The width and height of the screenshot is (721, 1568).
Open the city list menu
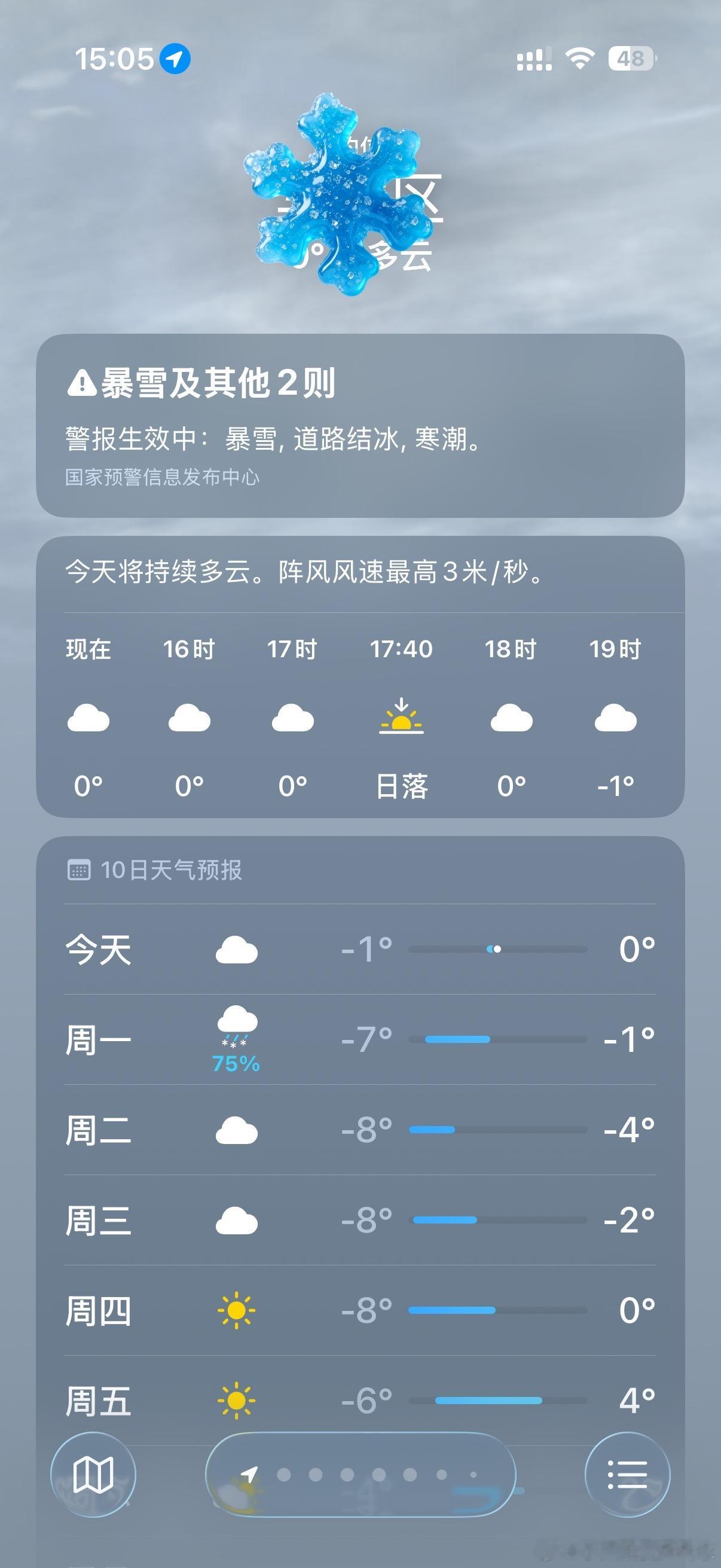(x=627, y=1474)
